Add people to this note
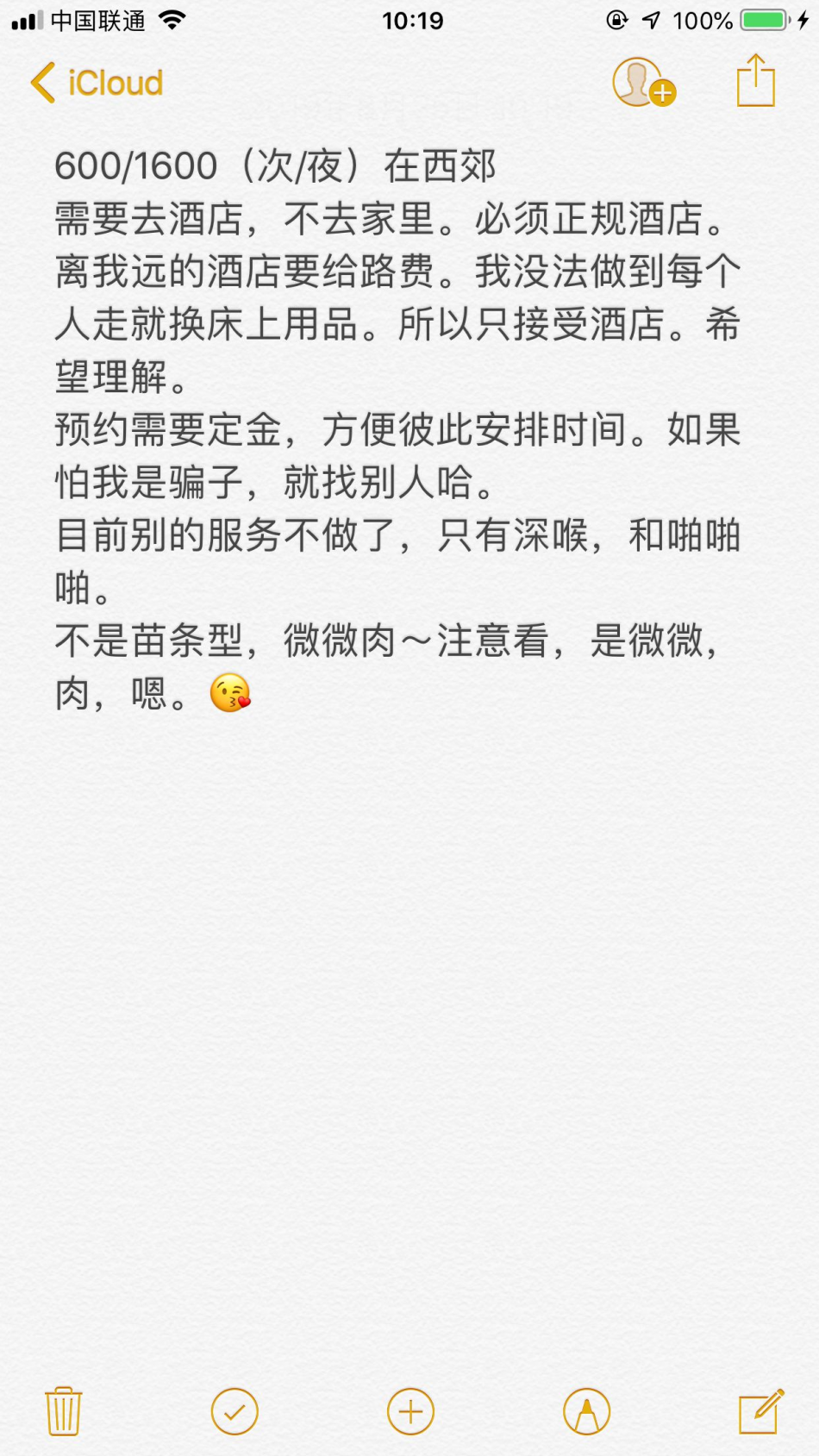 click(642, 83)
